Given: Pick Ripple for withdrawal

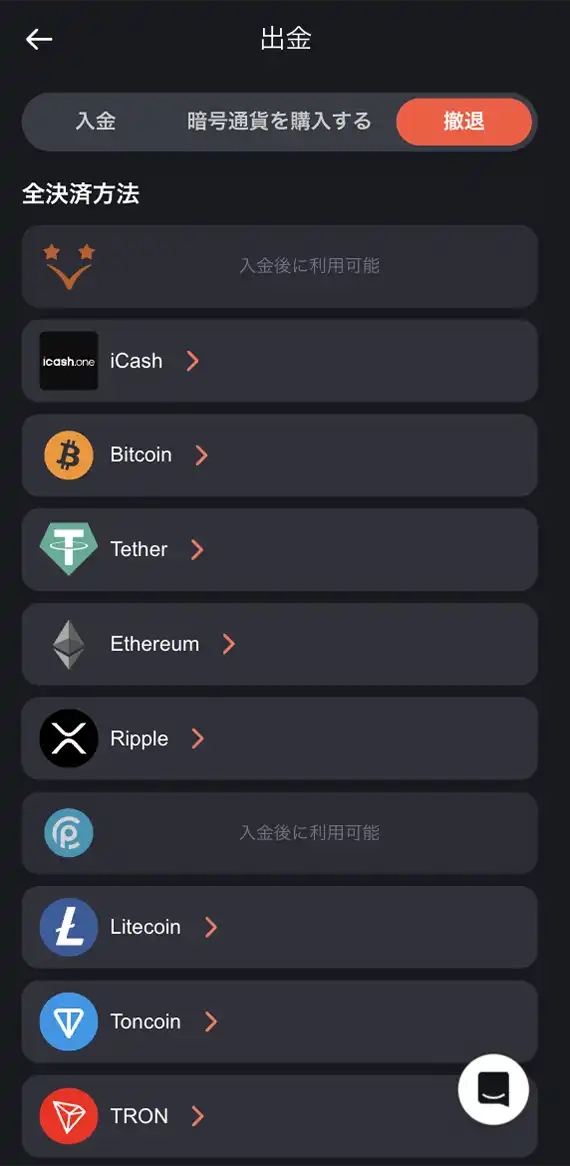Looking at the screenshot, I should [279, 738].
